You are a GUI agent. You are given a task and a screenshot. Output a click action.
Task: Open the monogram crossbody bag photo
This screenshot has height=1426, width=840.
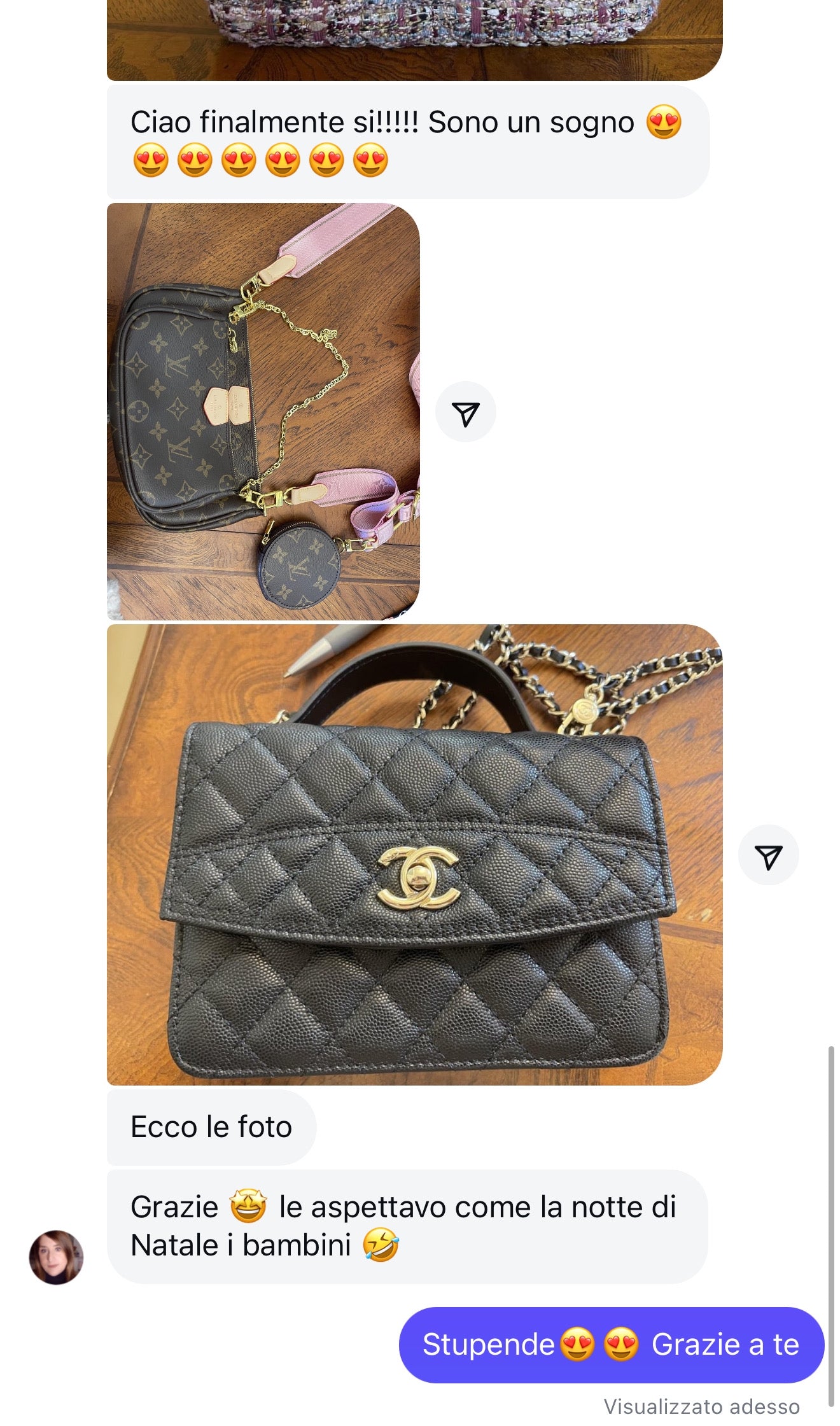(263, 411)
